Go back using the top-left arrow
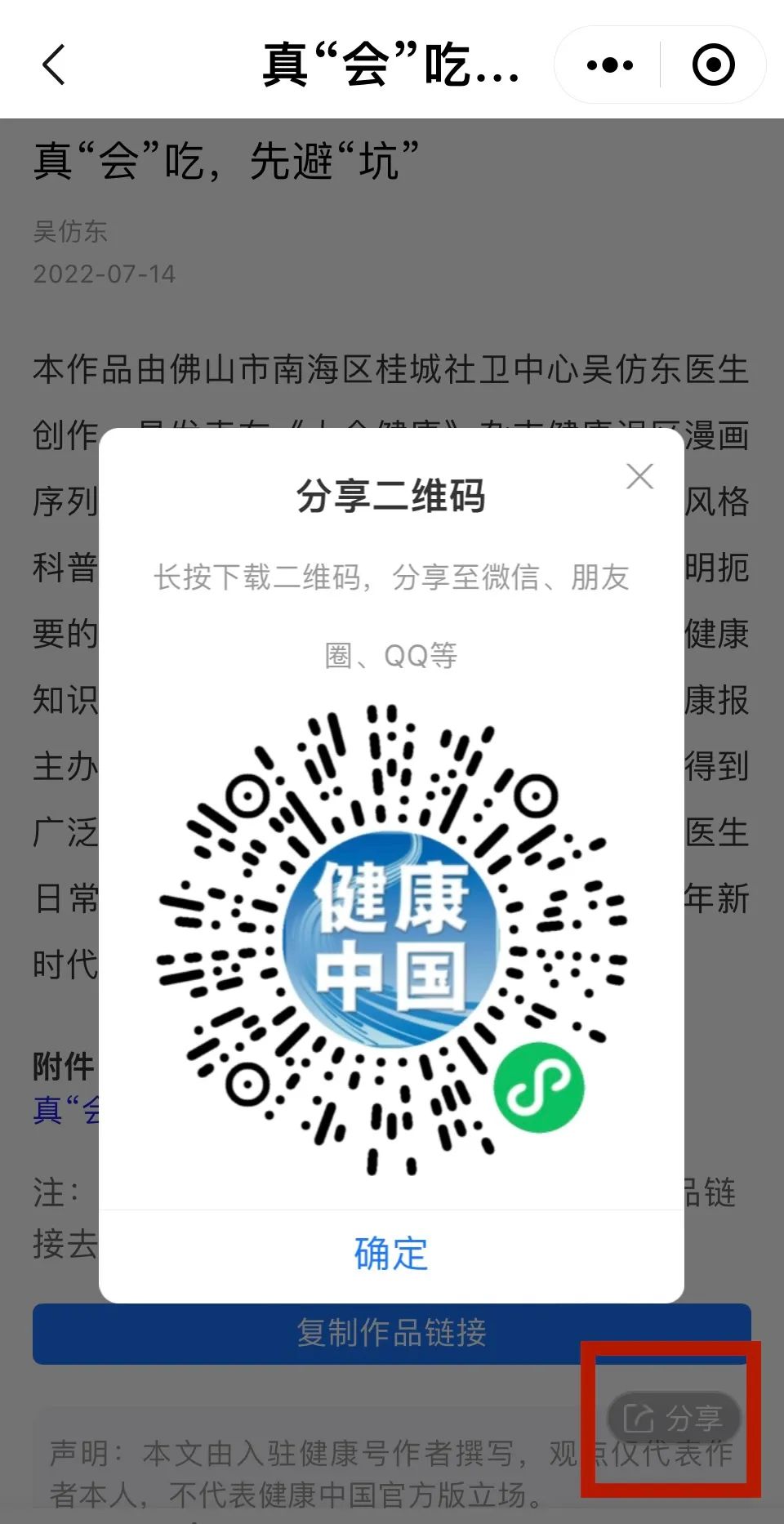The image size is (784, 1524). tap(54, 65)
